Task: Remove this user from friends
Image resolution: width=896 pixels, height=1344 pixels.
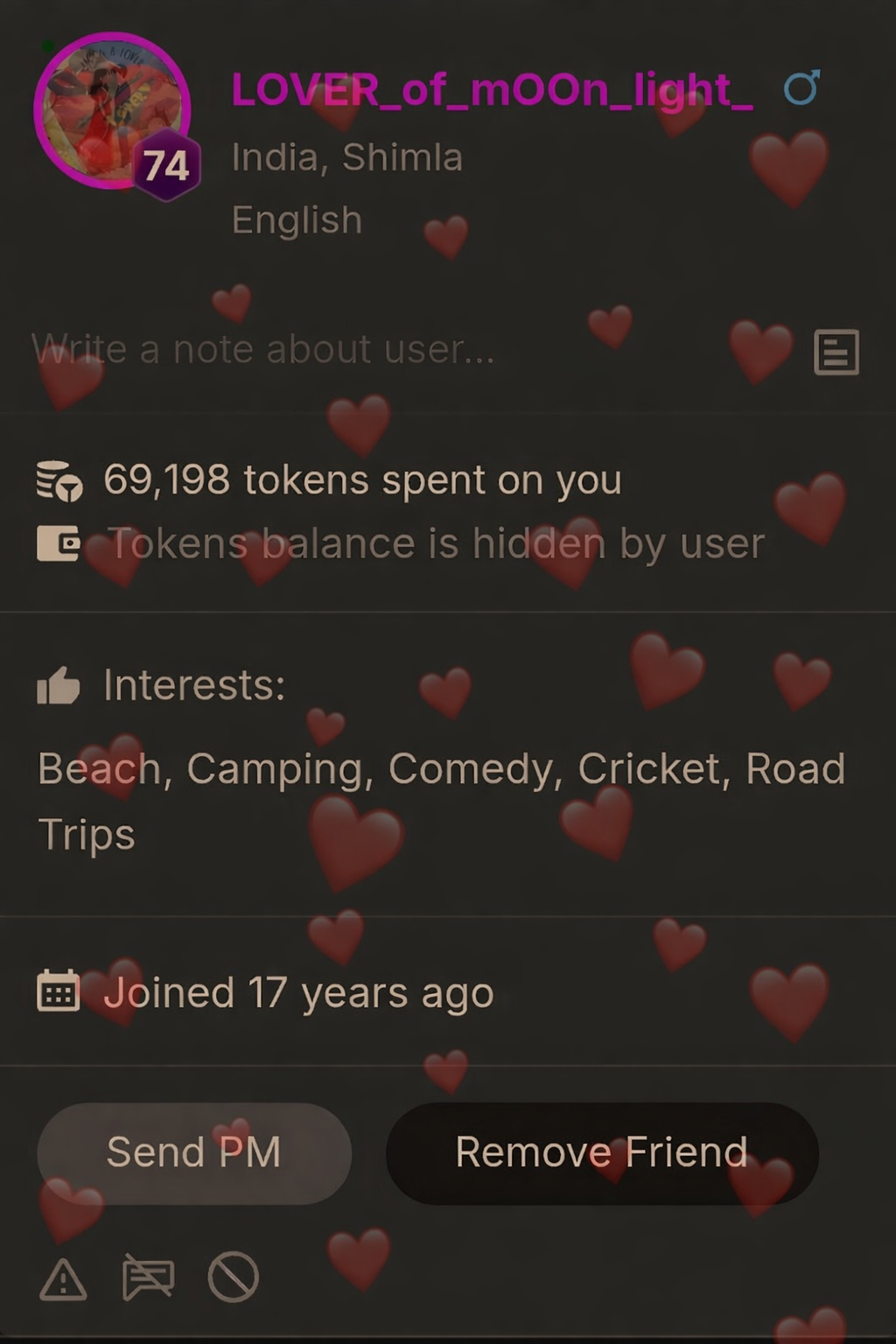Action: pyautogui.click(x=602, y=1152)
